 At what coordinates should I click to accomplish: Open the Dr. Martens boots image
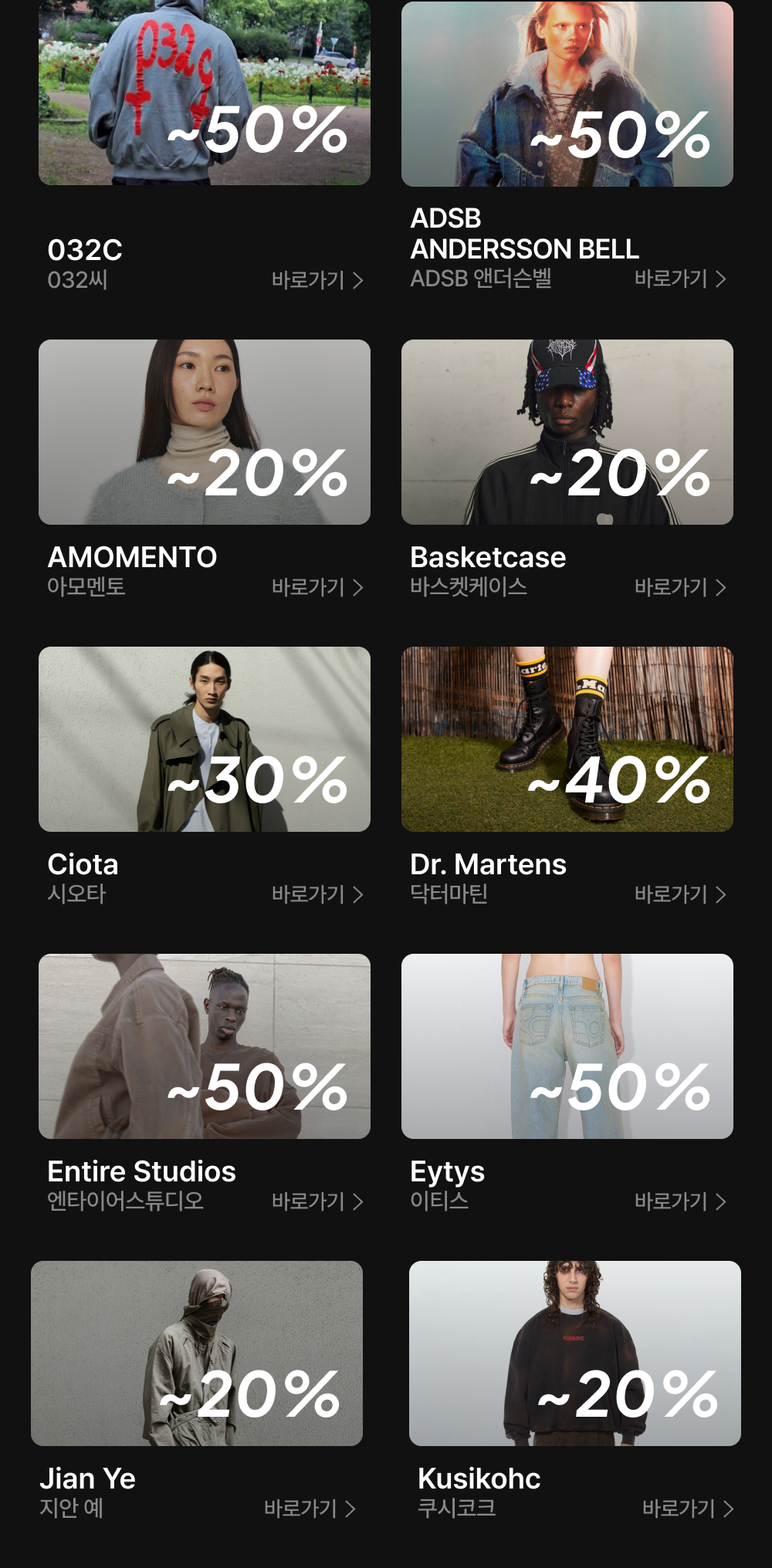(x=567, y=739)
